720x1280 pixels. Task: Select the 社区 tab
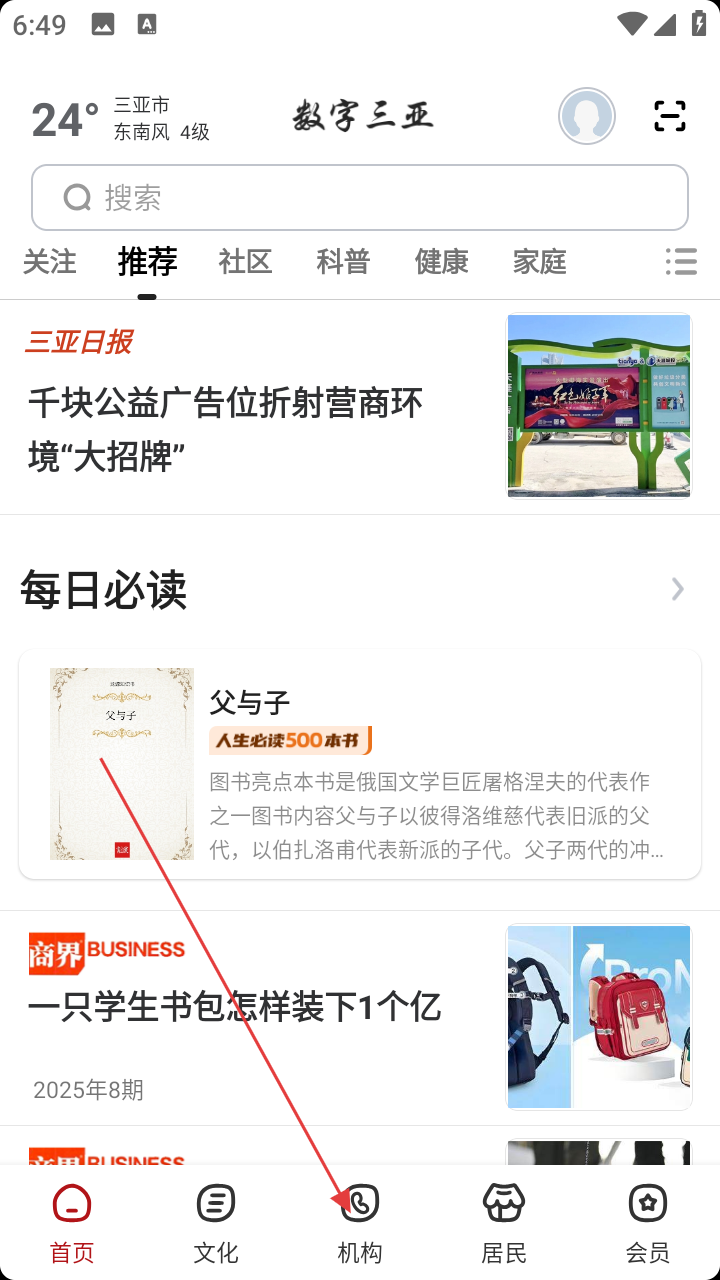point(245,262)
